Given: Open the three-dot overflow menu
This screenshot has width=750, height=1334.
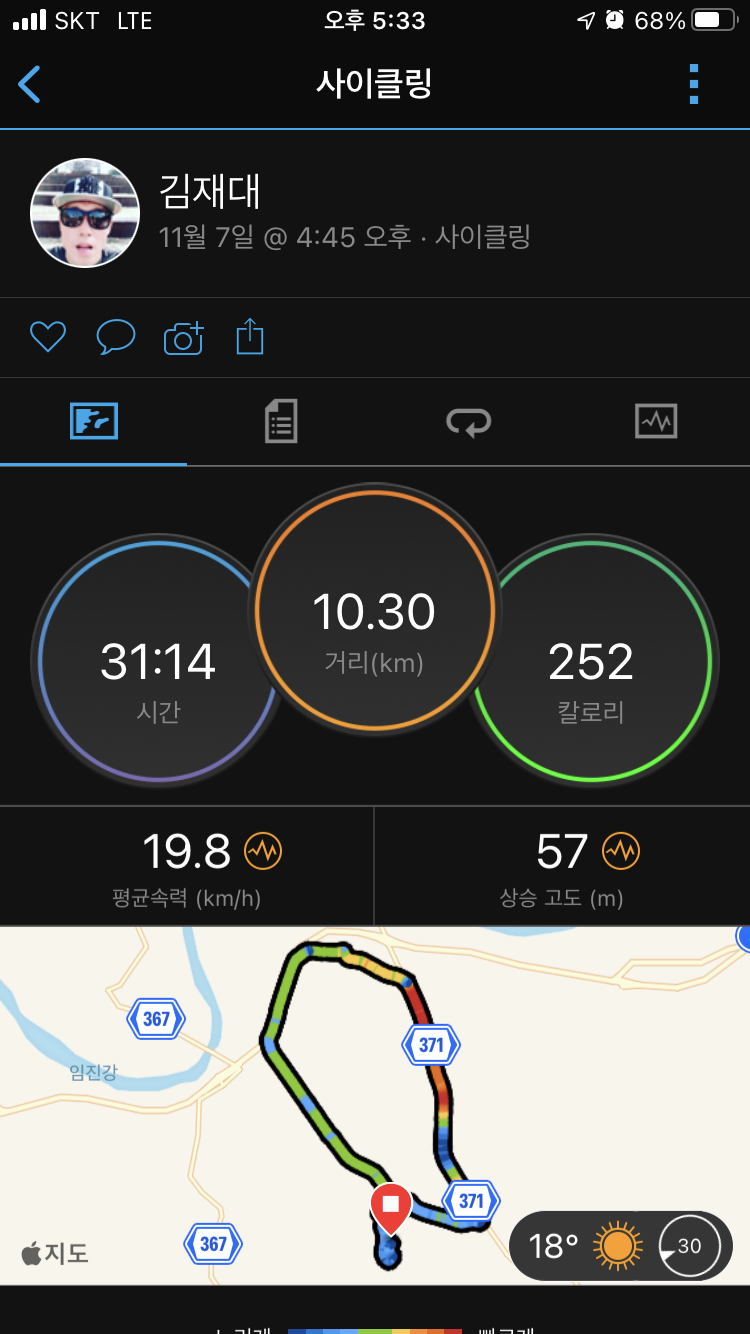Looking at the screenshot, I should (x=694, y=84).
